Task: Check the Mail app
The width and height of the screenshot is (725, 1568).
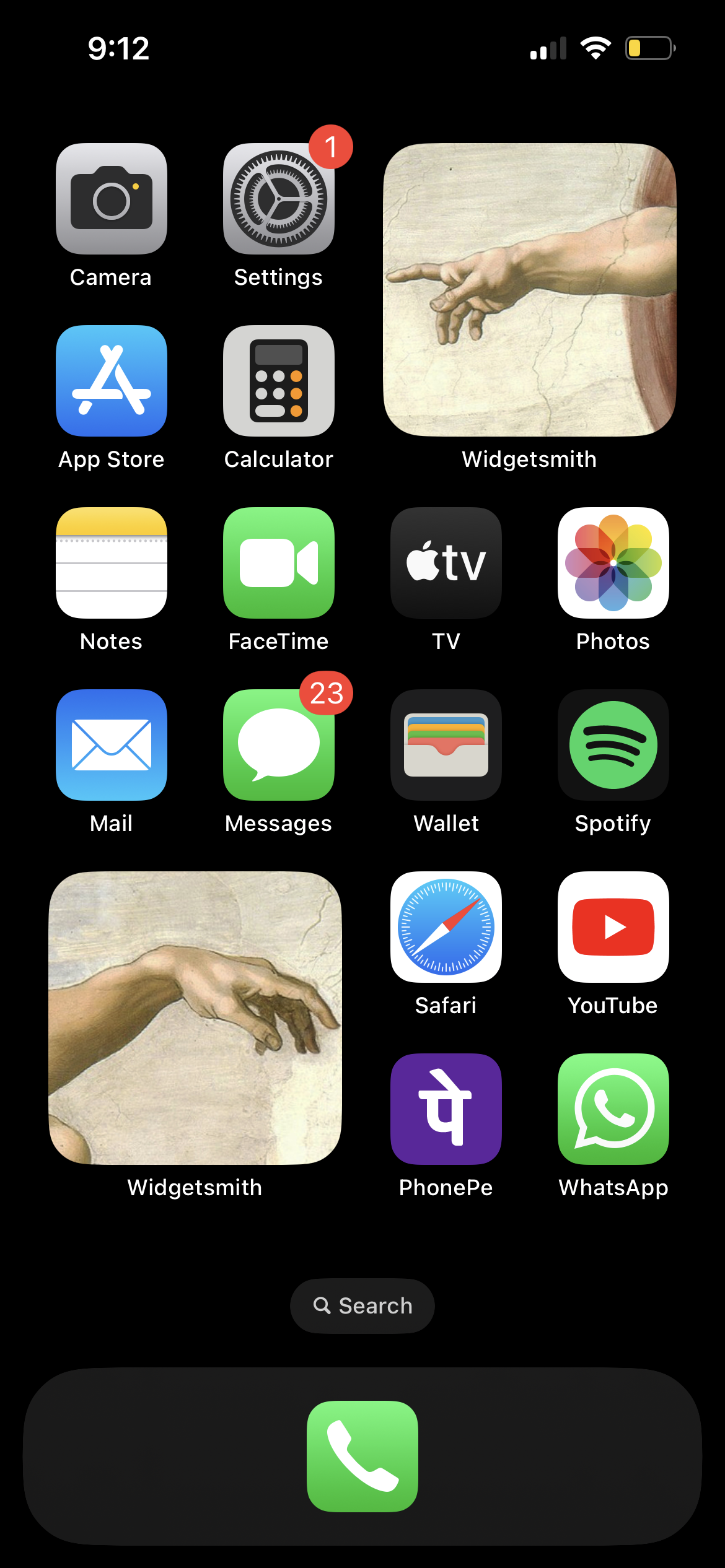Action: [112, 745]
